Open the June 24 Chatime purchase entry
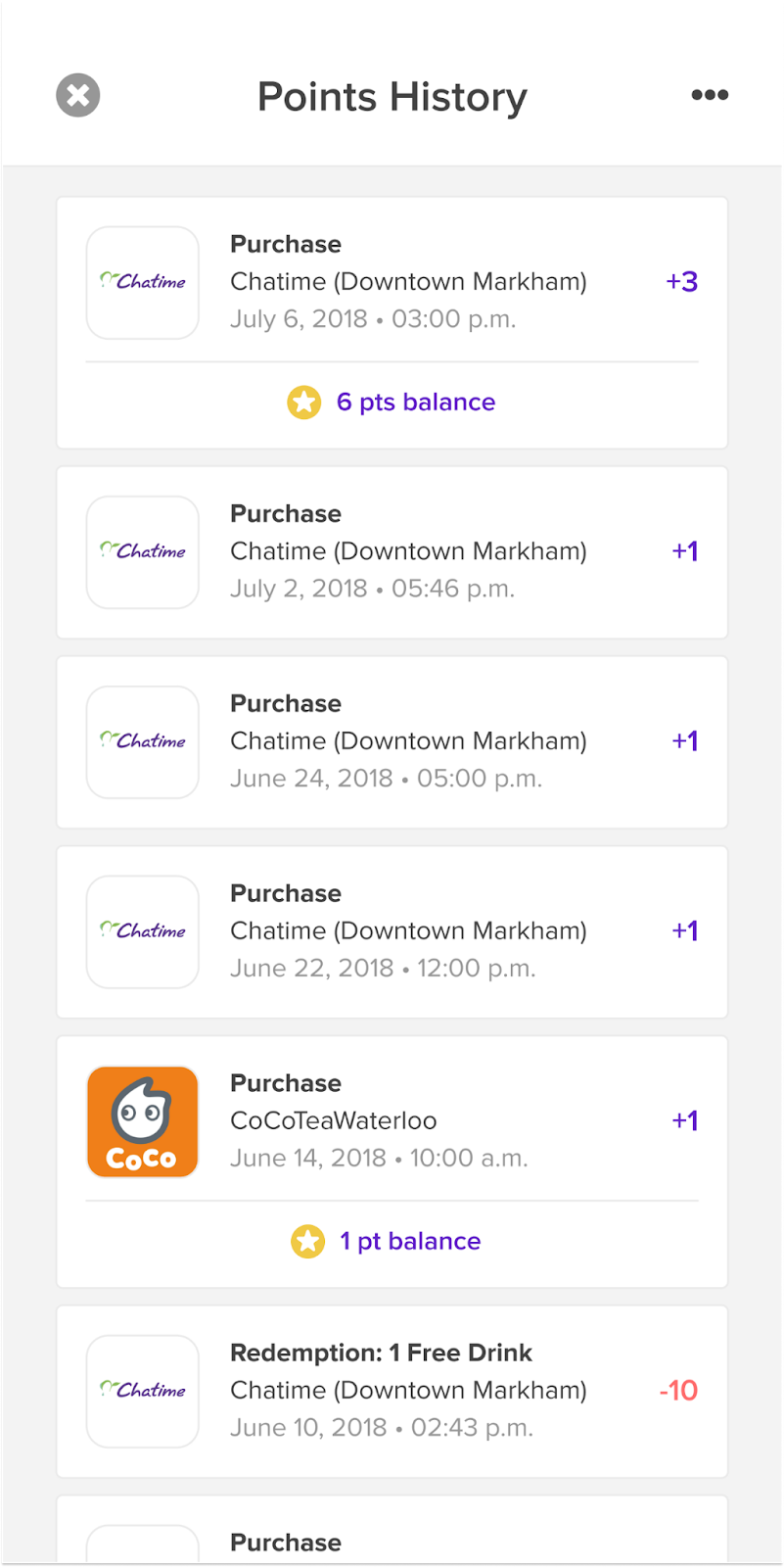Viewport: 784px width, 1567px height. point(392,740)
